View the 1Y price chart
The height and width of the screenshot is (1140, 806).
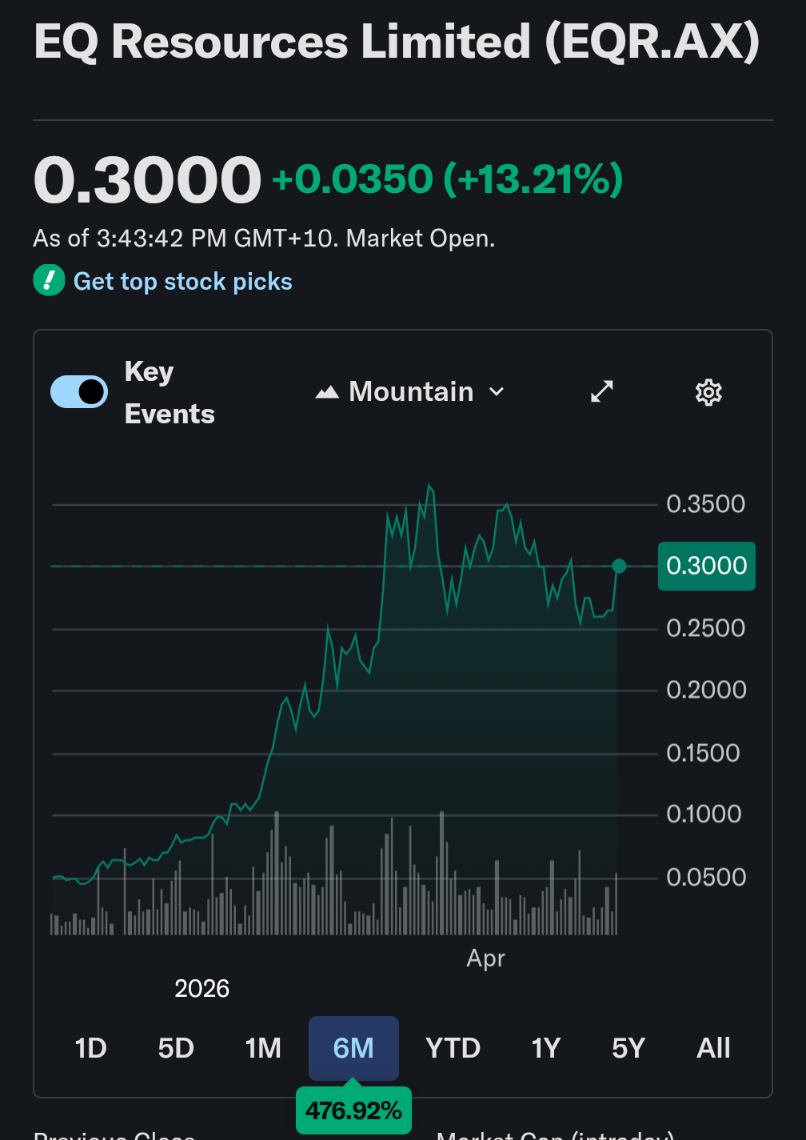[546, 1048]
